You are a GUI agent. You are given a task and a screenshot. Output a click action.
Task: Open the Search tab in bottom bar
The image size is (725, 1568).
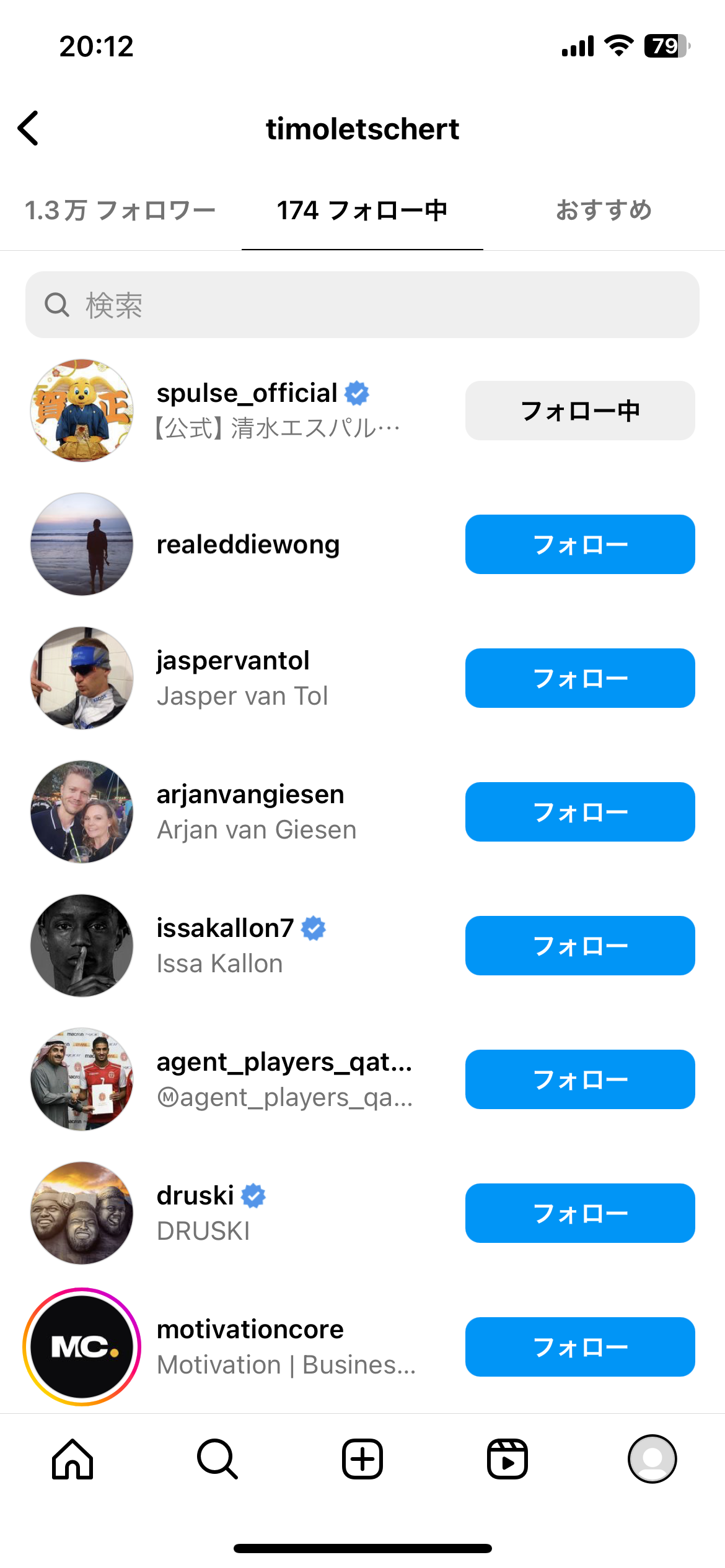coord(217,1459)
